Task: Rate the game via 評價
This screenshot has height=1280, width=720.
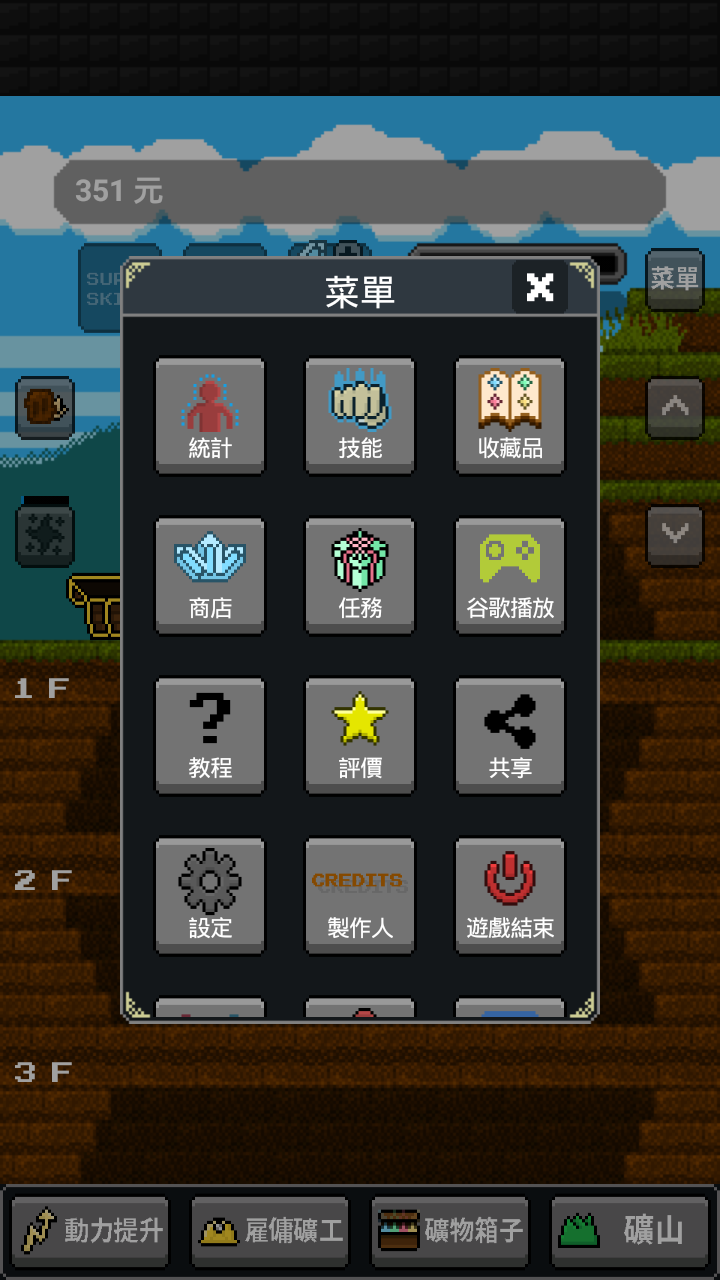Action: [360, 736]
